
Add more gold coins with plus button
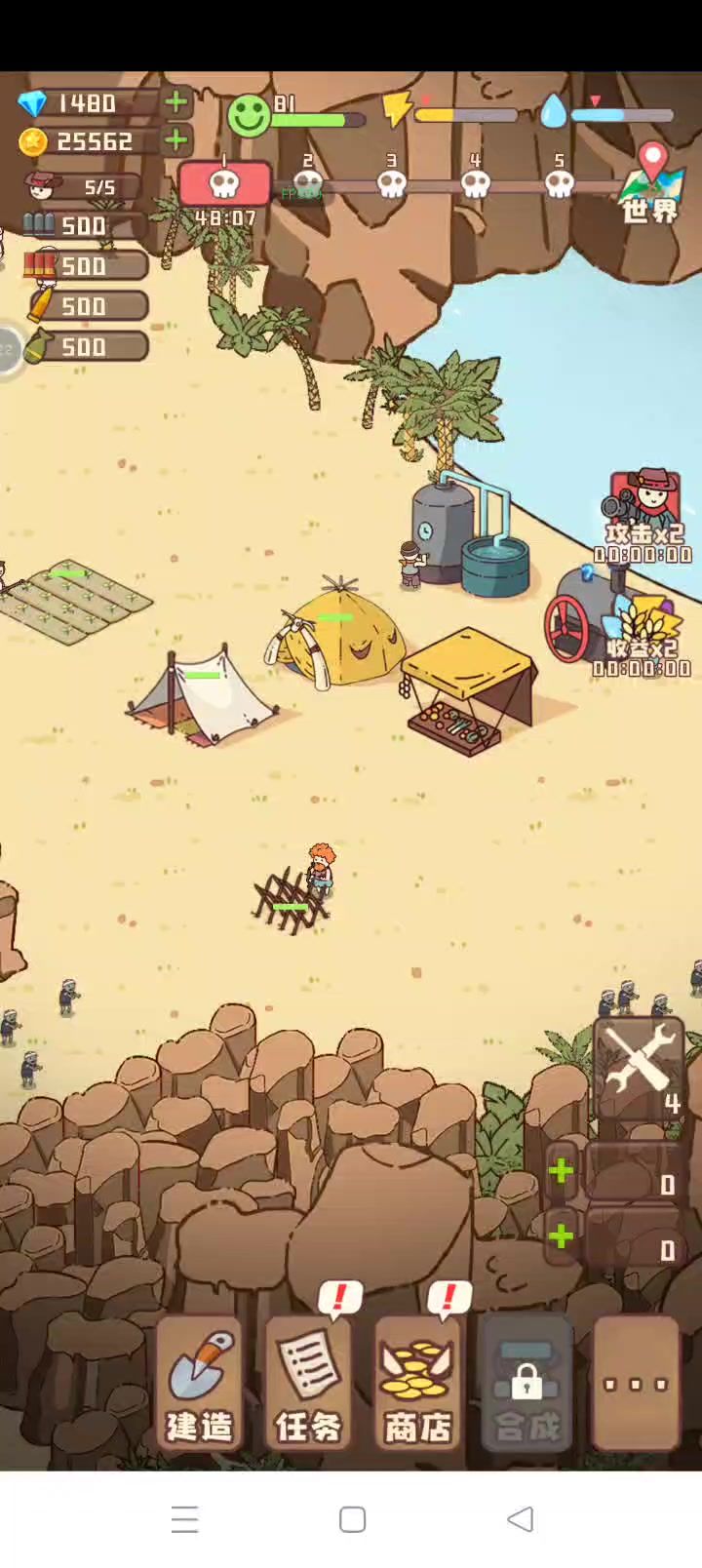(x=176, y=141)
